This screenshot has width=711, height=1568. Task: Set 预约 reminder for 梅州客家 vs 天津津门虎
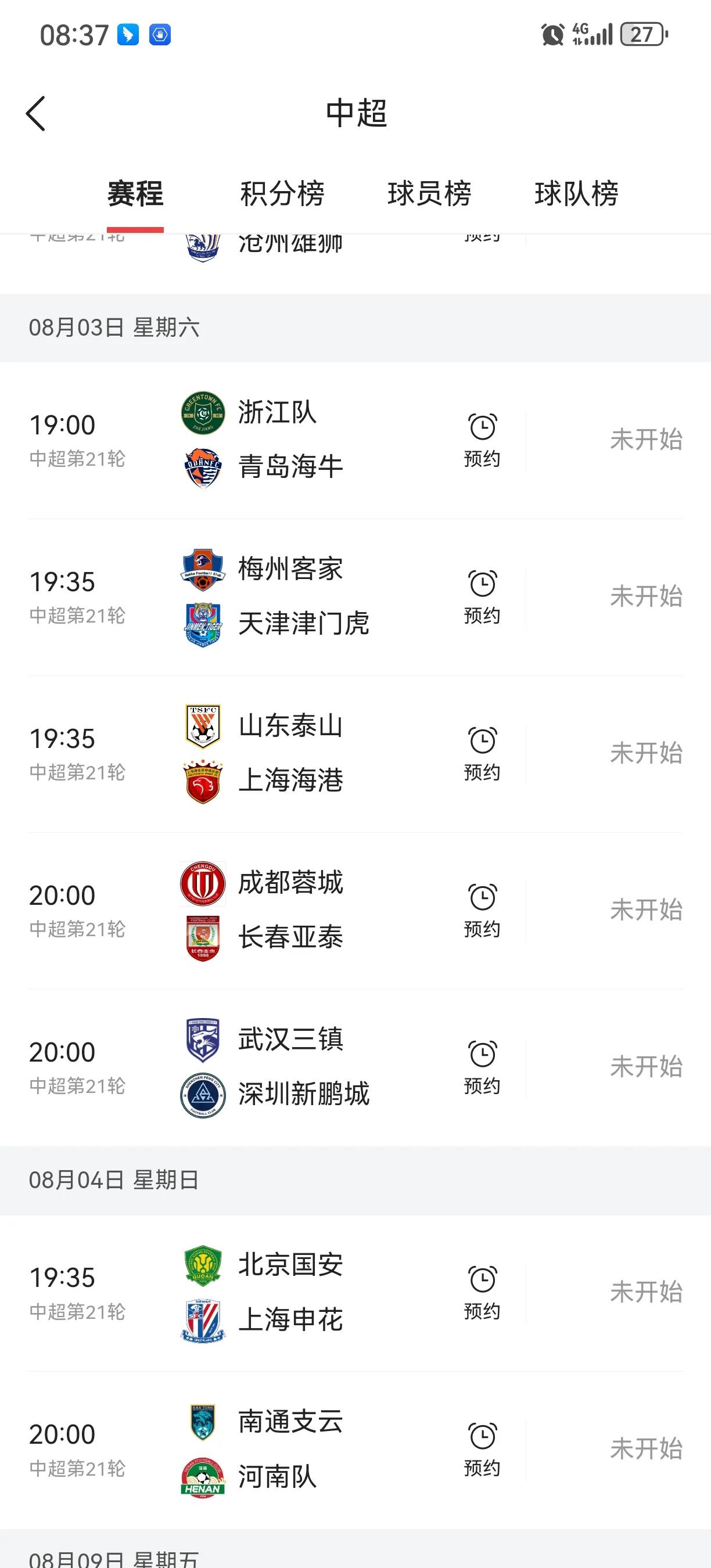coord(482,598)
